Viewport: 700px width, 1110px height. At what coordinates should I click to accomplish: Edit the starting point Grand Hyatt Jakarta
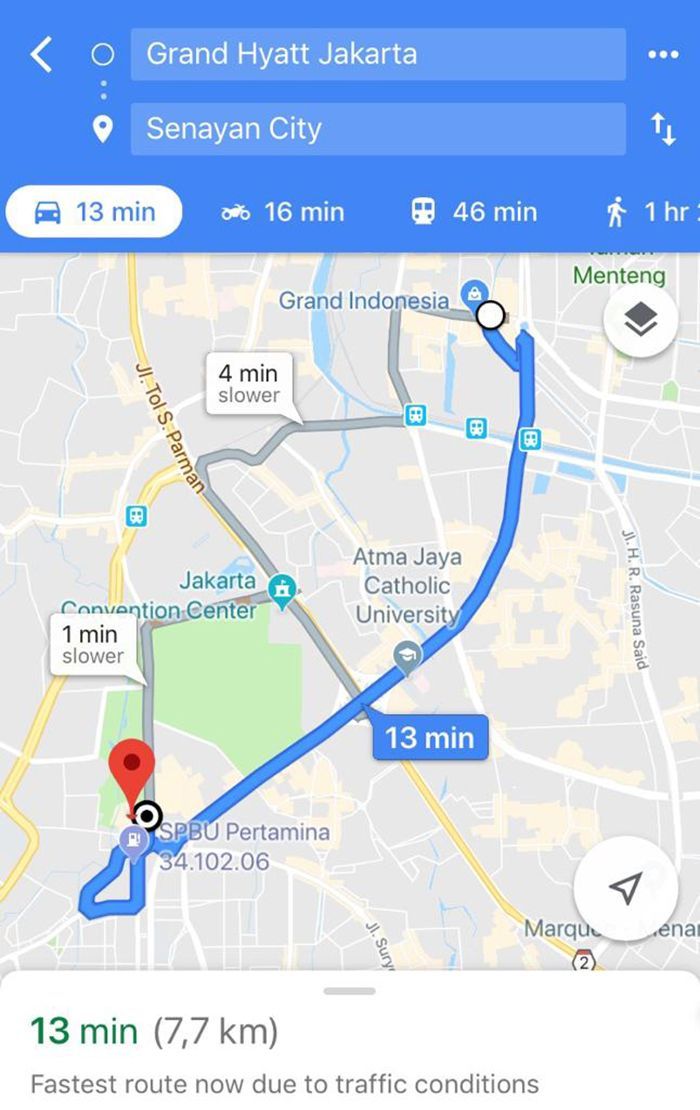pos(377,54)
